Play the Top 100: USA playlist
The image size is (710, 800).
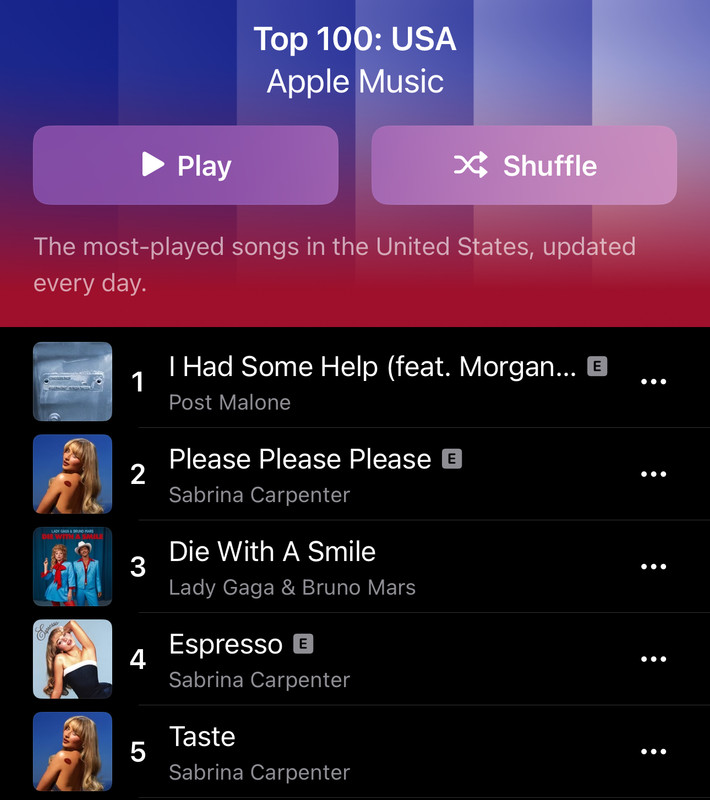point(186,165)
